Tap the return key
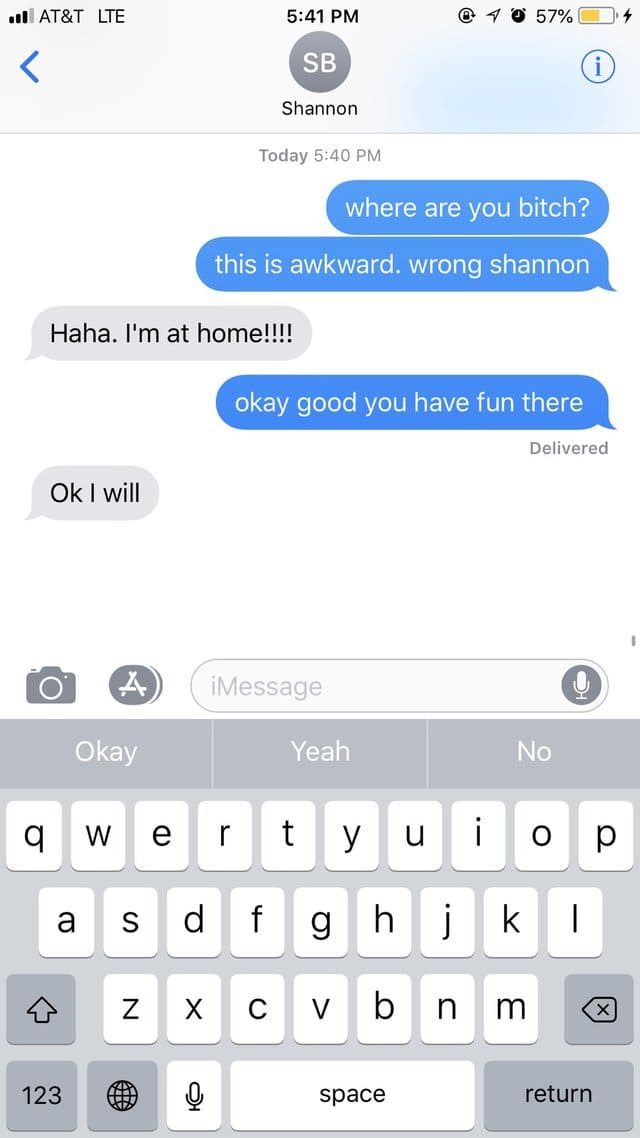640x1138 pixels. point(559,1095)
